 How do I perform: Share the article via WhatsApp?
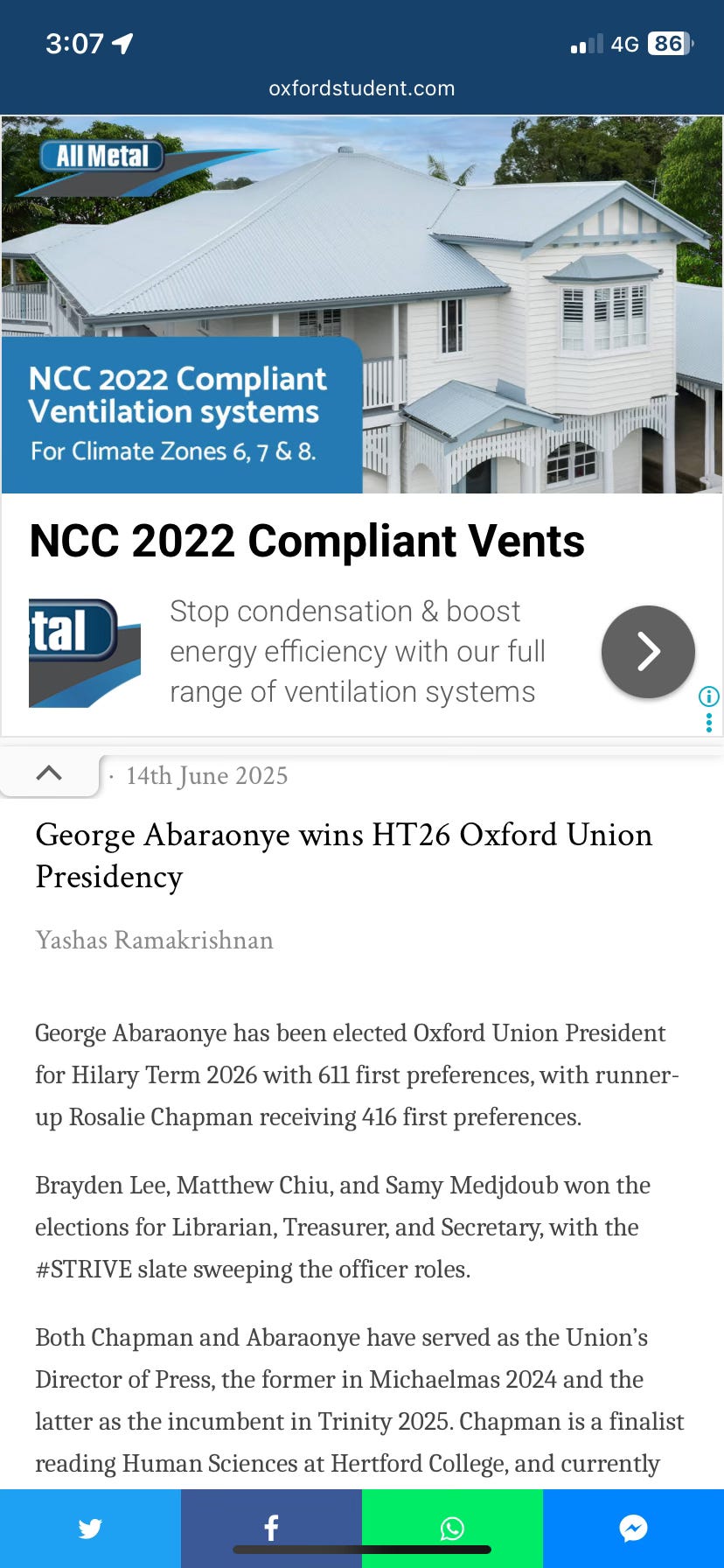pos(452,1529)
